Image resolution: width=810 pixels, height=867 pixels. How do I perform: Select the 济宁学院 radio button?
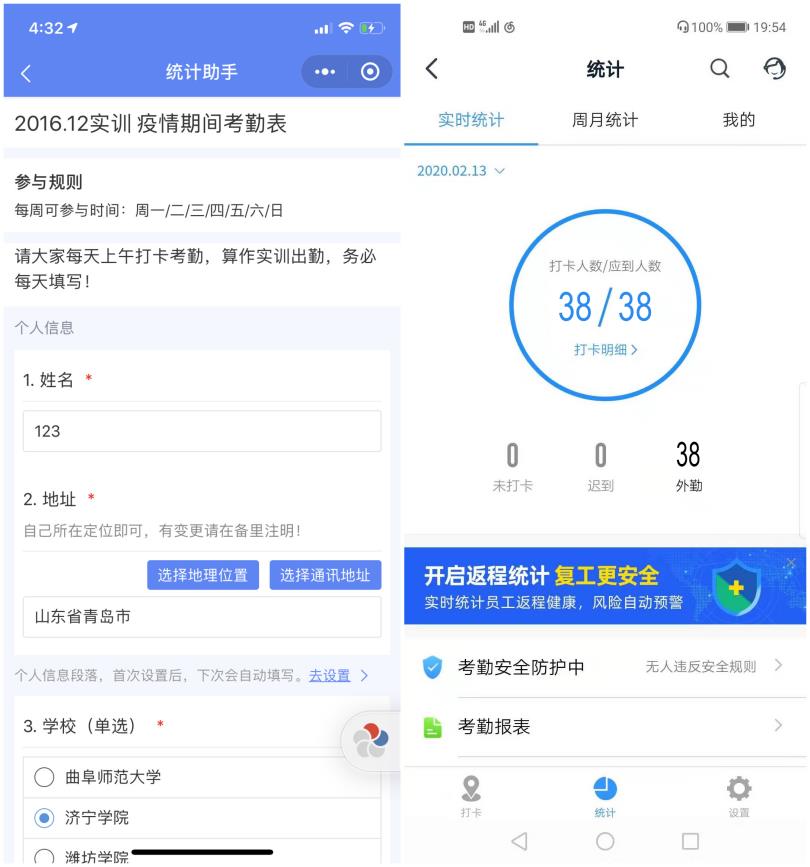[x=44, y=818]
